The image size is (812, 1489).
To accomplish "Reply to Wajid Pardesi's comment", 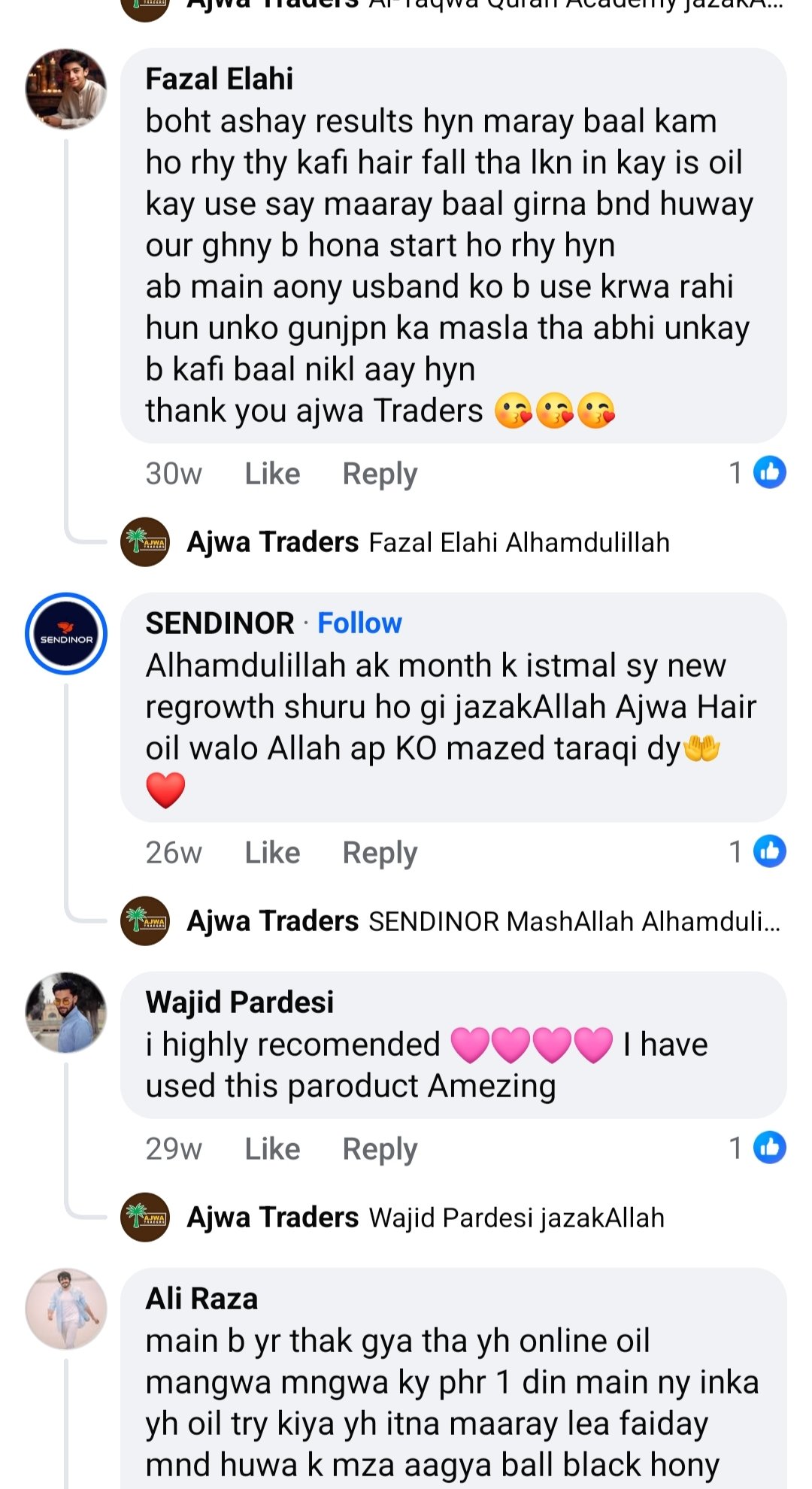I will (x=380, y=1149).
